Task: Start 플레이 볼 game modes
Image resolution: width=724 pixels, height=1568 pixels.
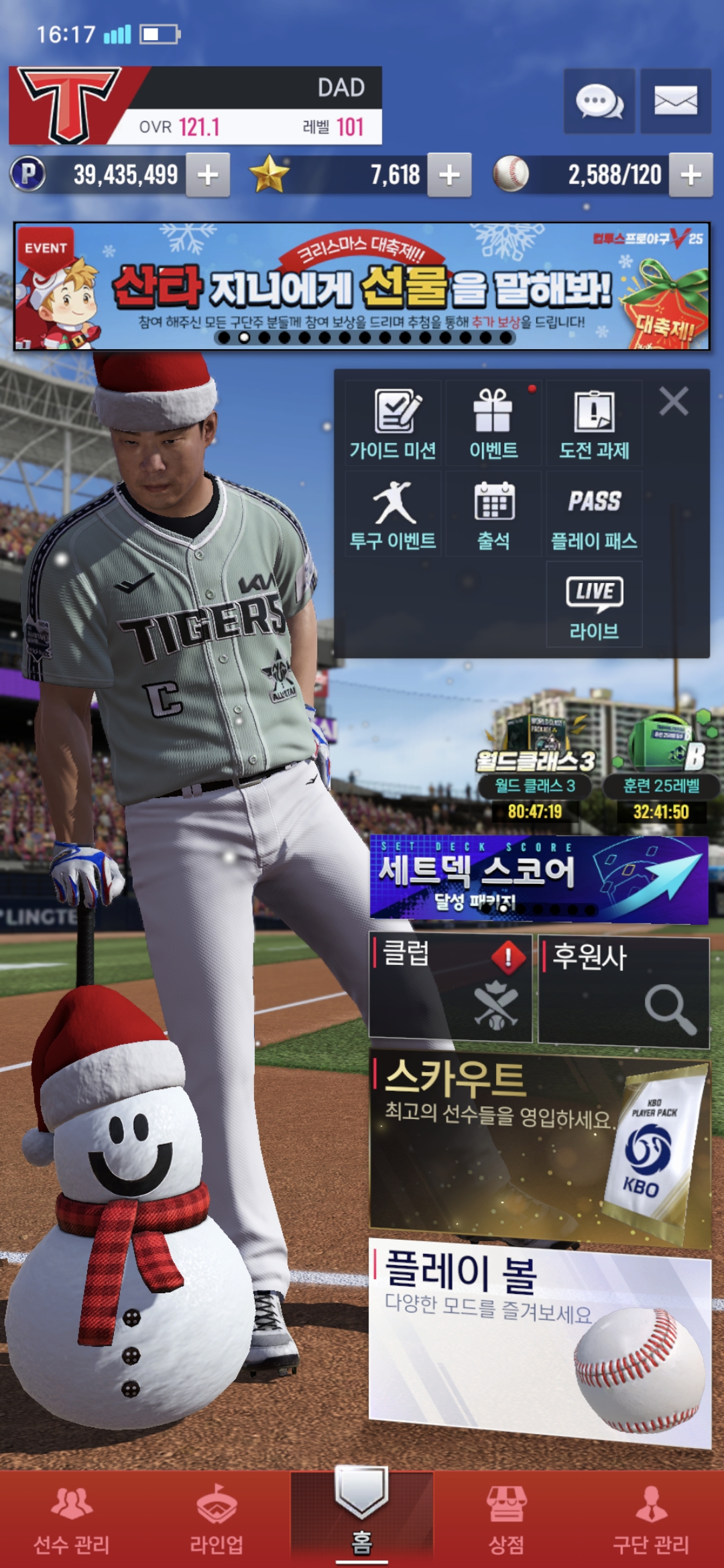Action: click(539, 1340)
